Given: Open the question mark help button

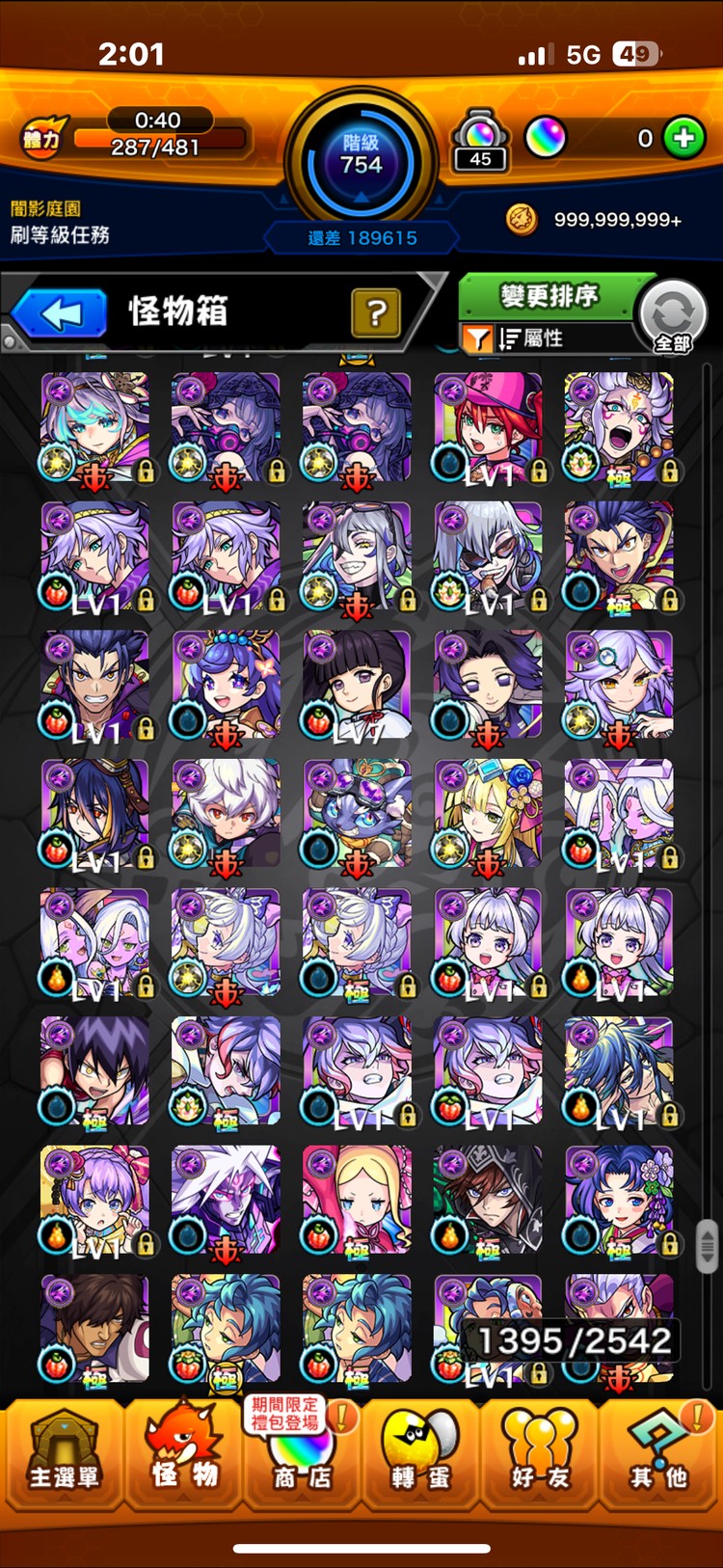Looking at the screenshot, I should pos(375,312).
